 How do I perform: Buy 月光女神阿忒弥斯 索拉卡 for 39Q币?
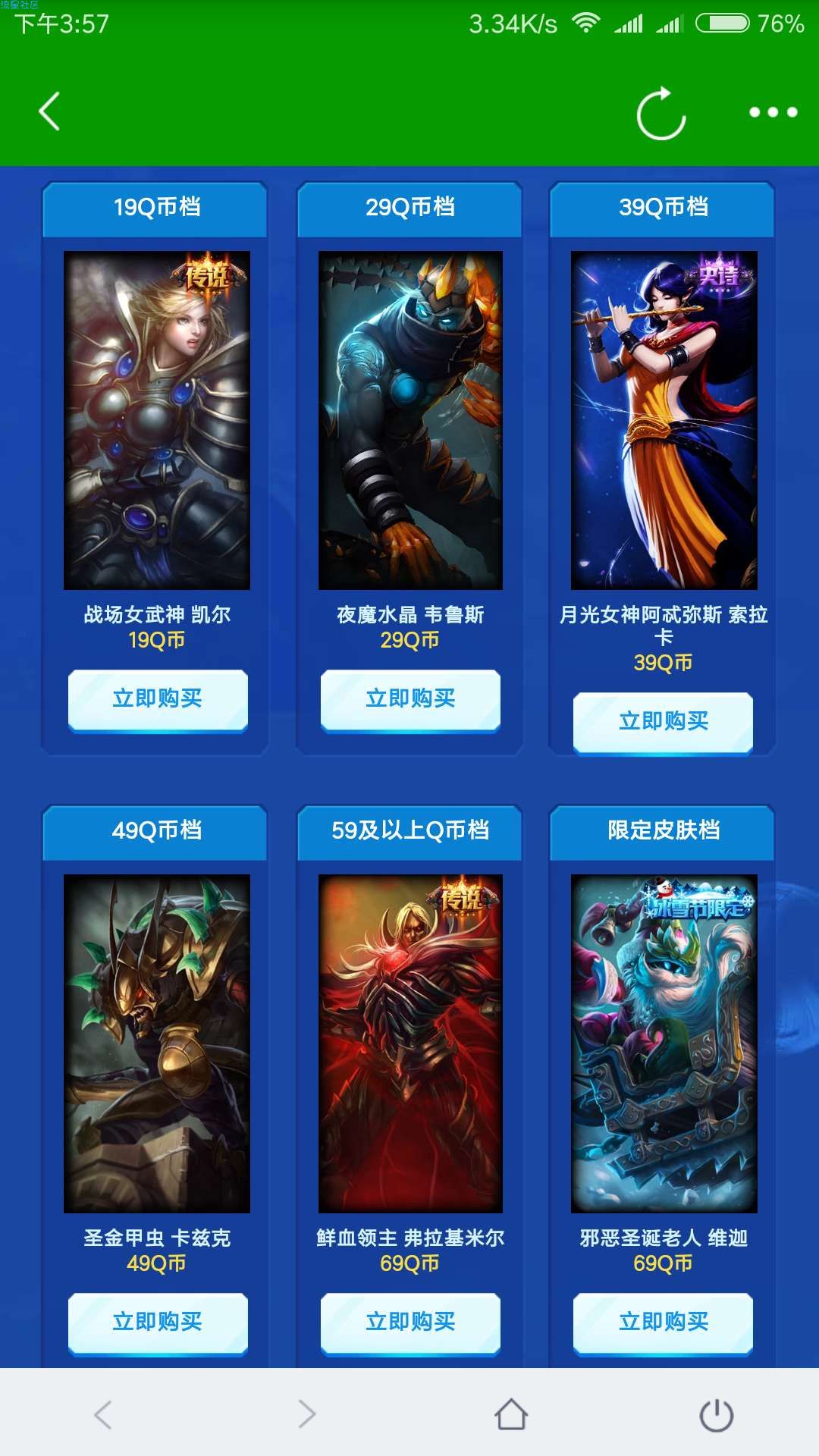tap(663, 722)
